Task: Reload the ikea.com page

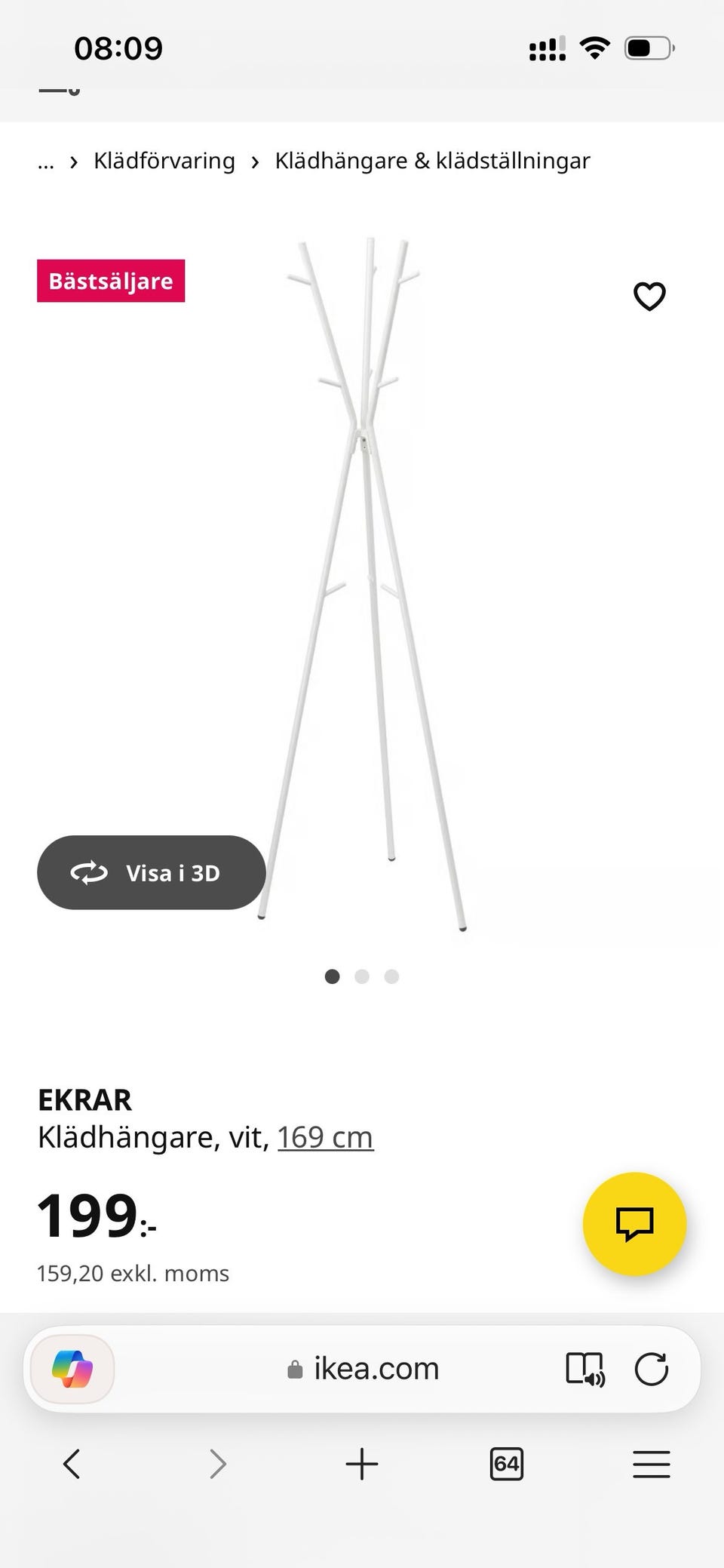Action: (x=652, y=1369)
